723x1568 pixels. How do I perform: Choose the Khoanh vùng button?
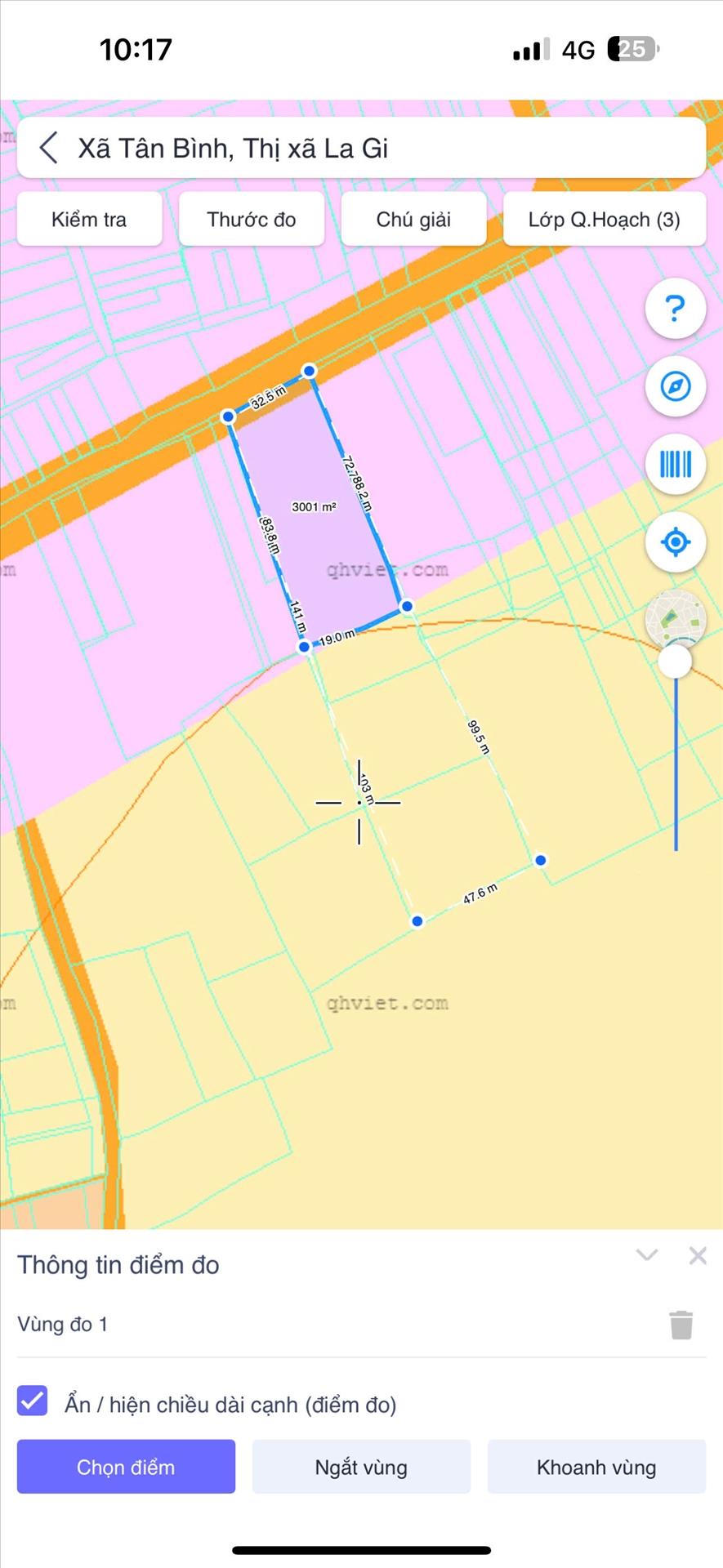(596, 1467)
